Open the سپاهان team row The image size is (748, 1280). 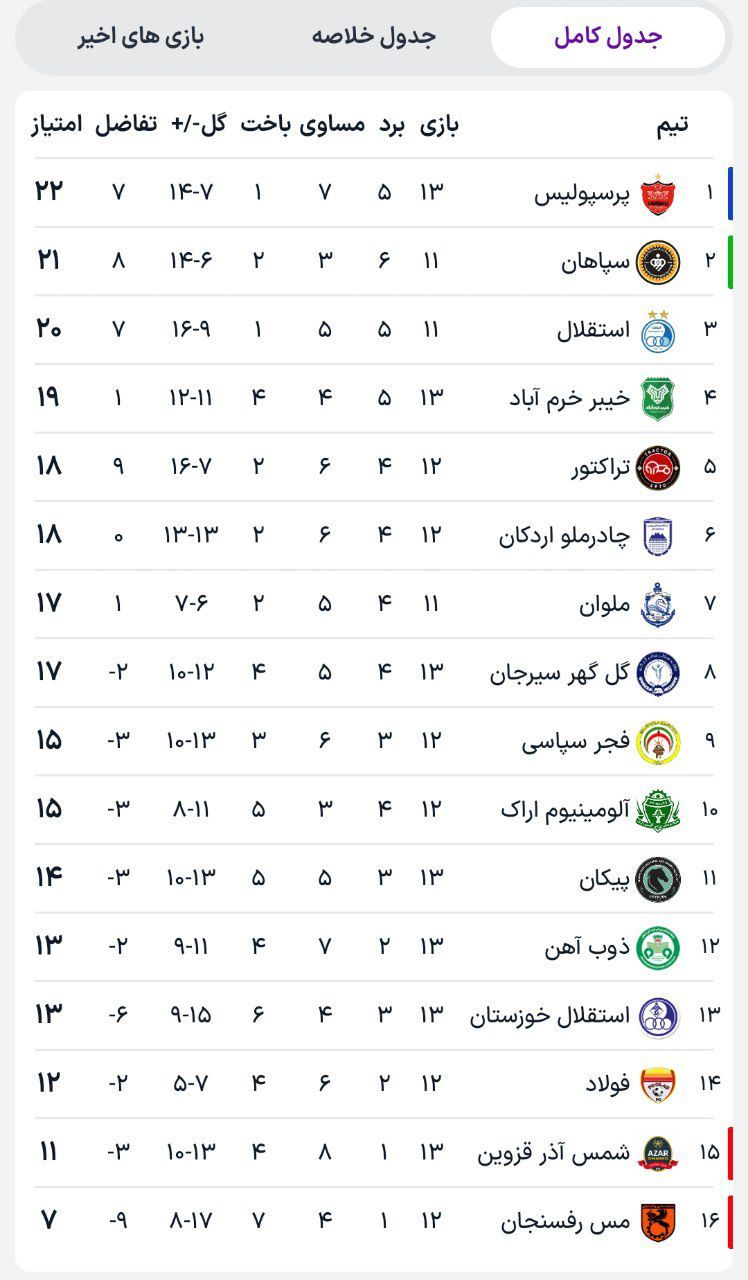coord(374,261)
